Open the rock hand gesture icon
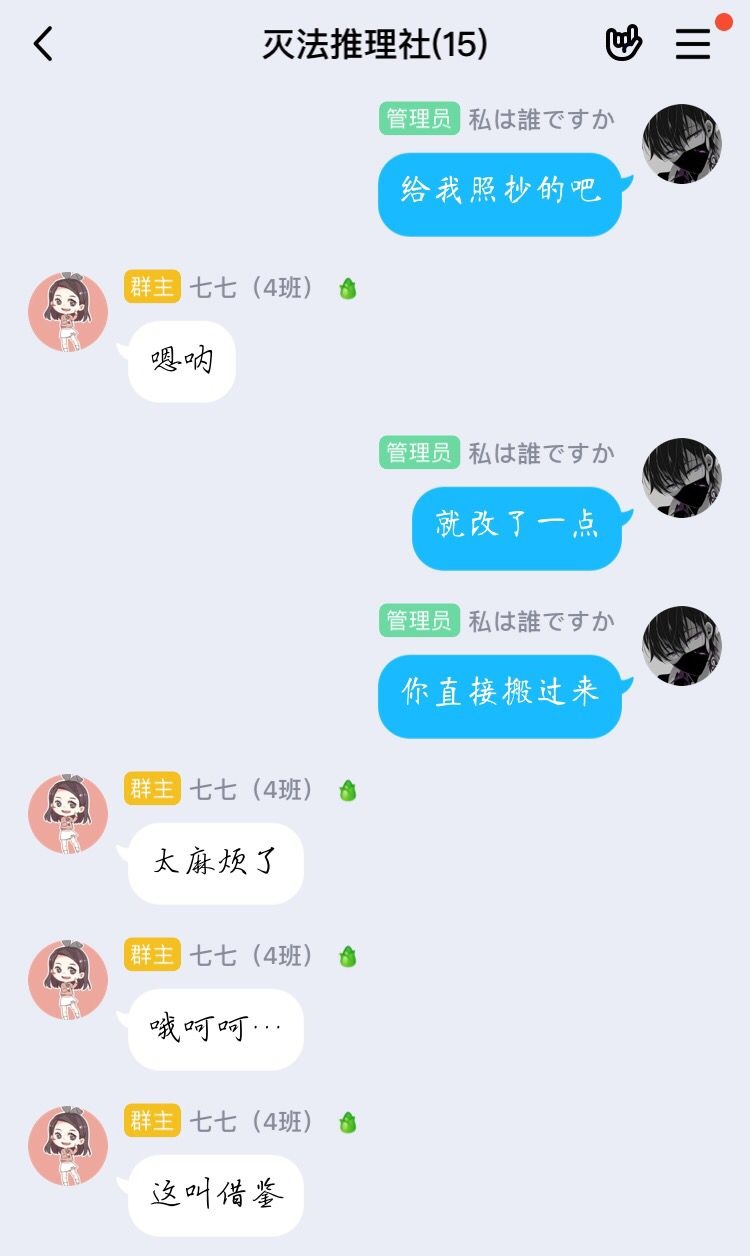The height and width of the screenshot is (1256, 750). point(623,44)
